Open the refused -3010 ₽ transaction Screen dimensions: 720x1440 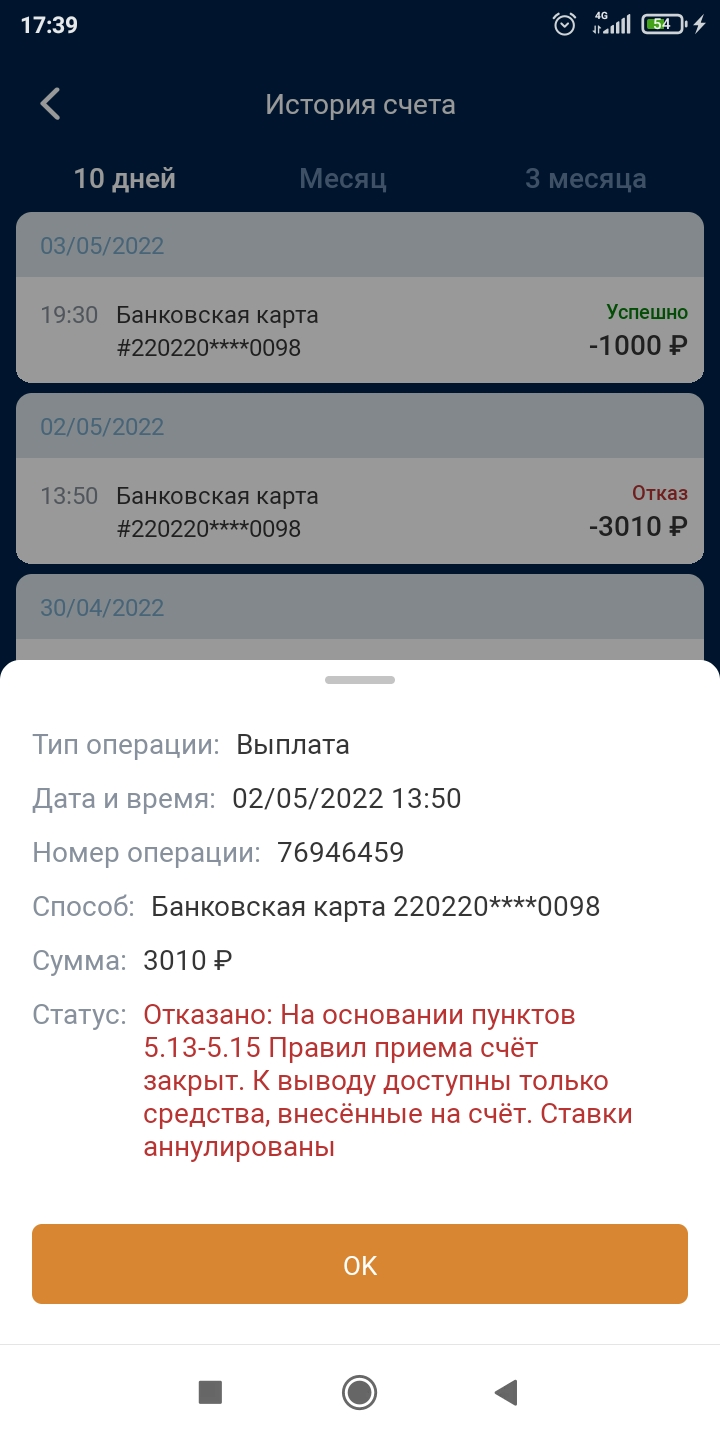pos(360,511)
